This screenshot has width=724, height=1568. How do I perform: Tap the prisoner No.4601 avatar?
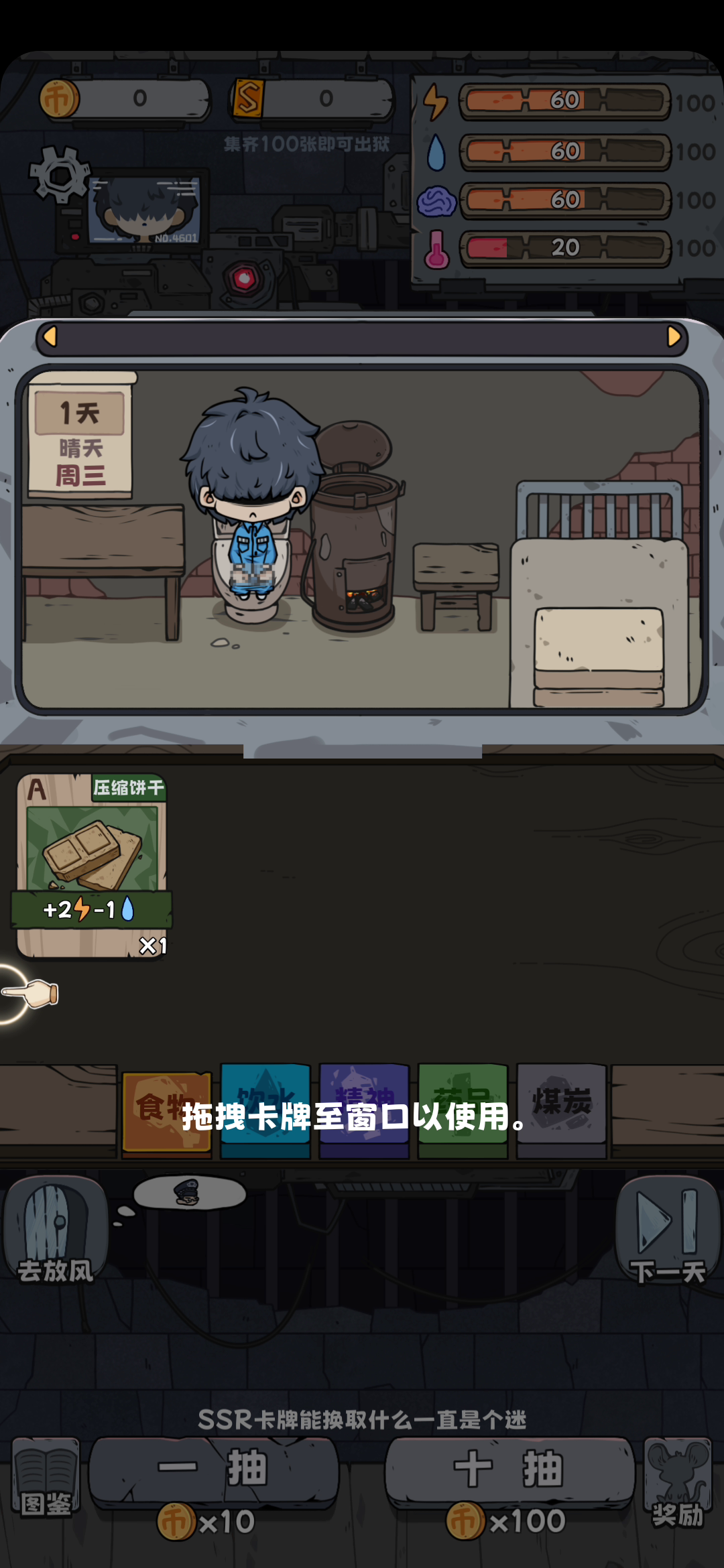point(145,210)
